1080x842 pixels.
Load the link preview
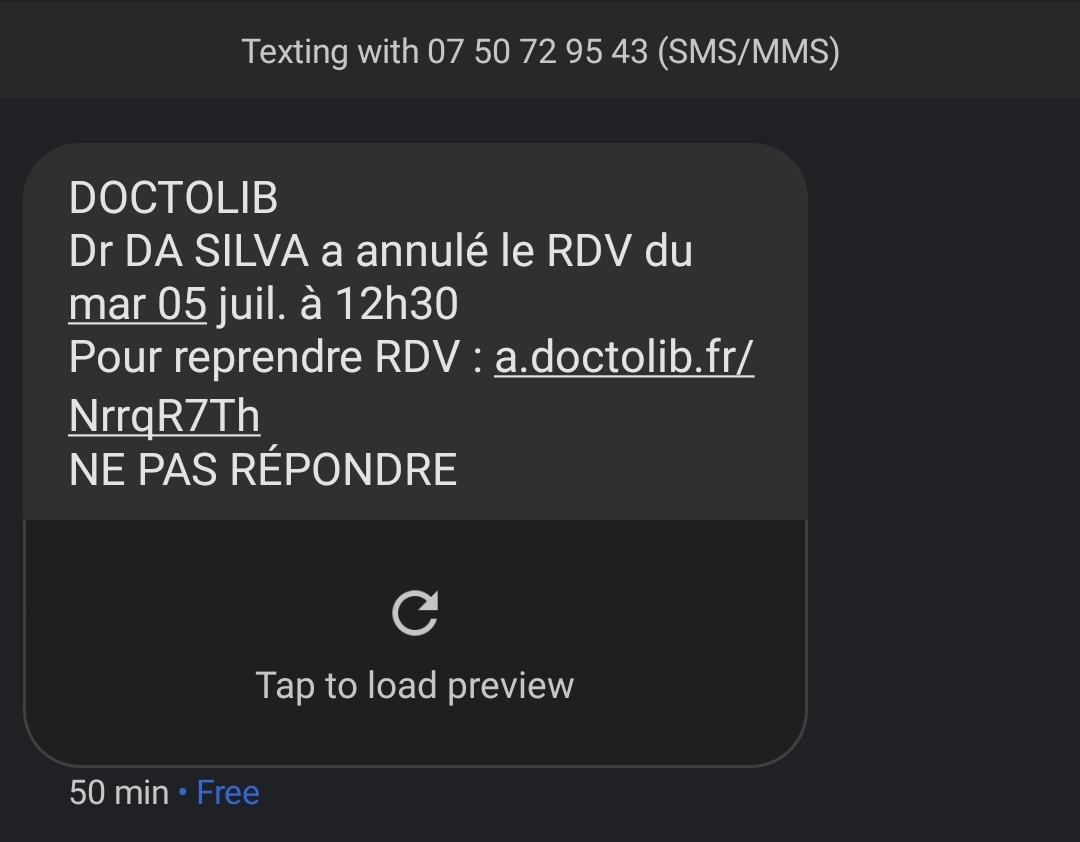(415, 642)
